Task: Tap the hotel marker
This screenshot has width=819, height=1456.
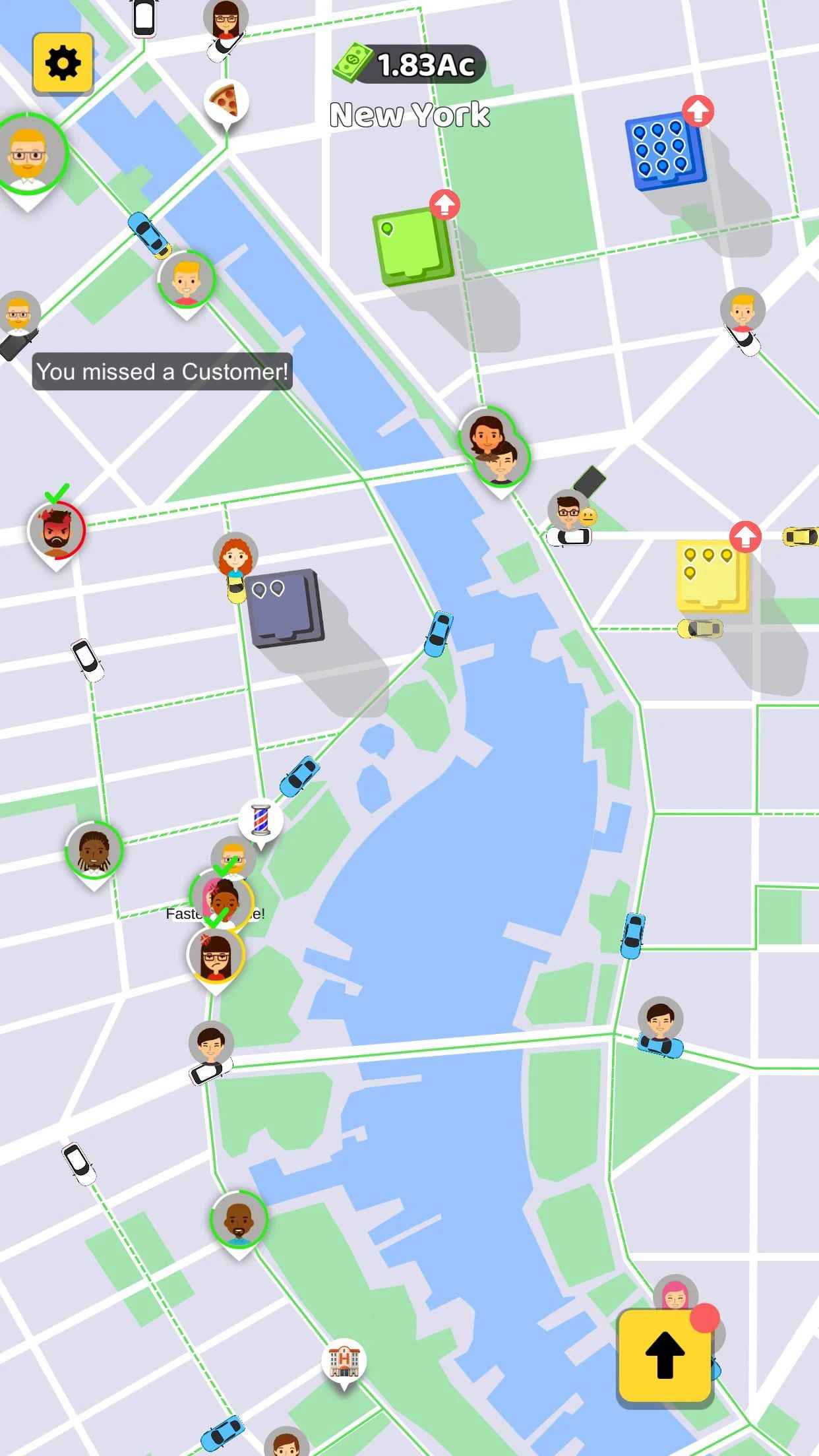Action: click(x=344, y=1360)
